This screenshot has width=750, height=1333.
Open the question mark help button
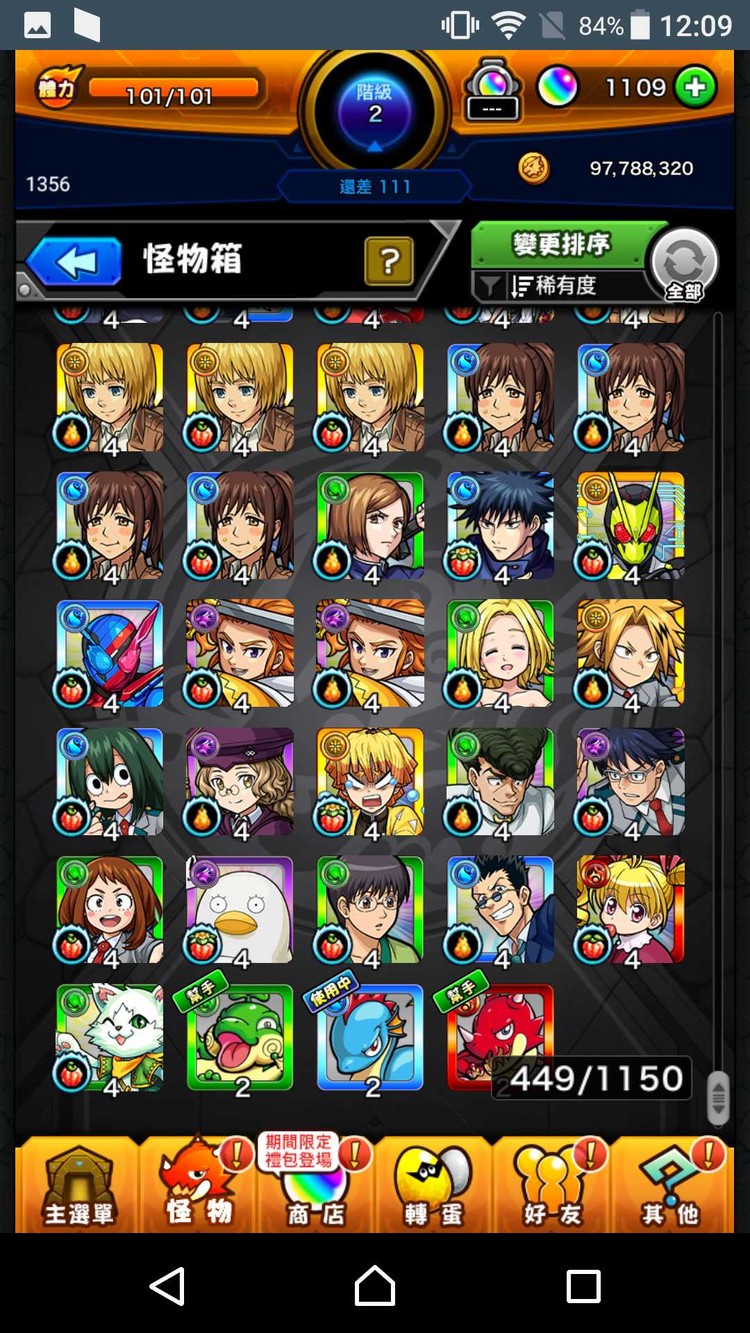pos(390,262)
